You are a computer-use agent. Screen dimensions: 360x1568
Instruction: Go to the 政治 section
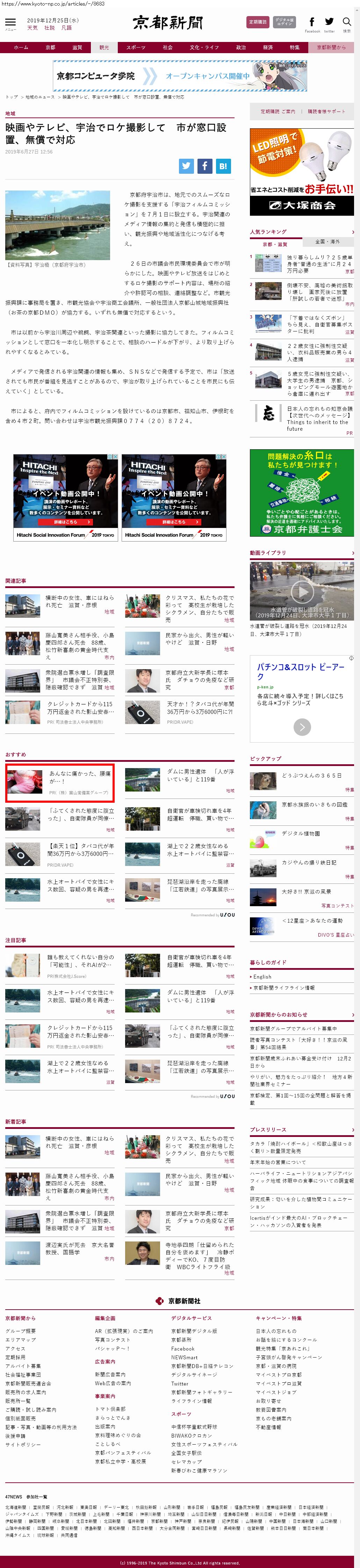[241, 48]
